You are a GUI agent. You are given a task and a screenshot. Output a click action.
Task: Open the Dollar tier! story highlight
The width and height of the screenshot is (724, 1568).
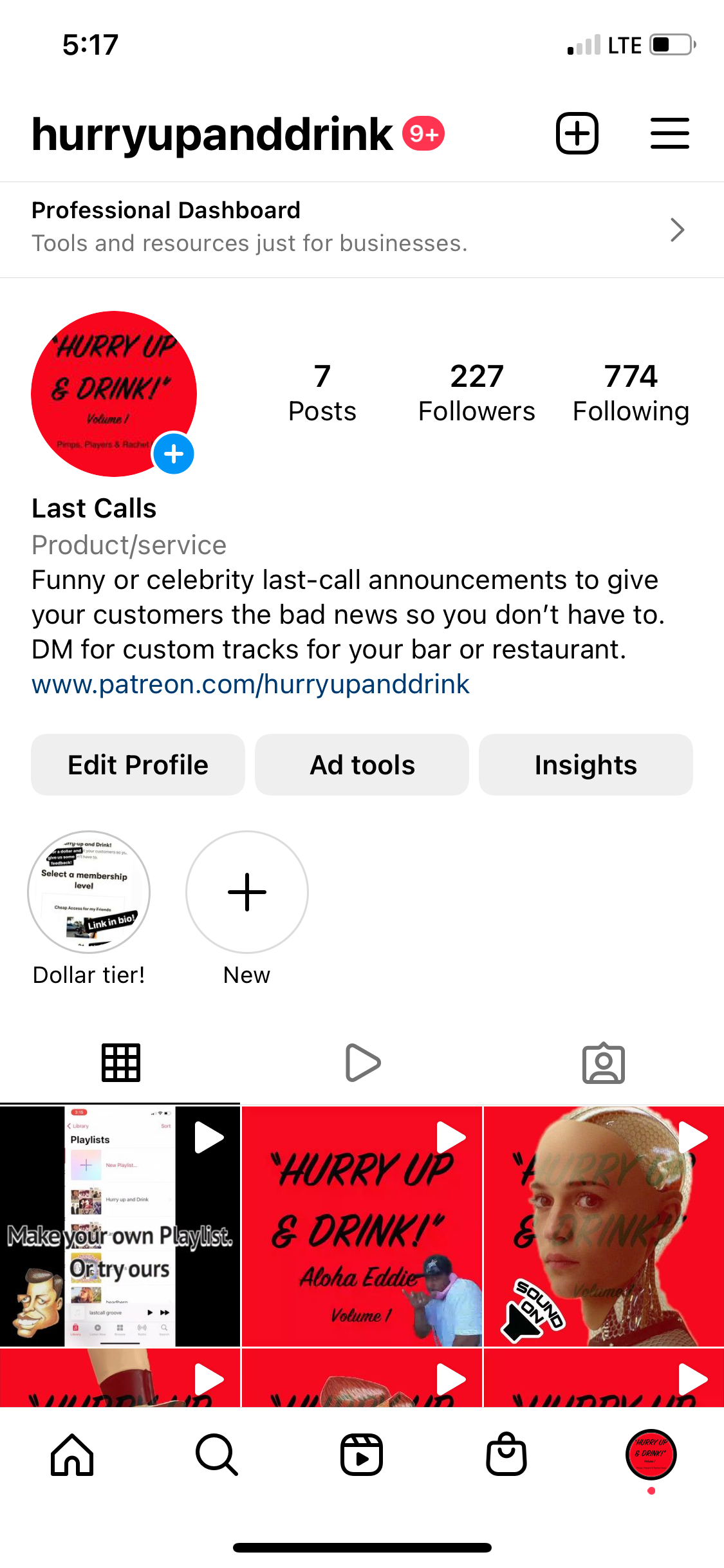[x=89, y=892]
